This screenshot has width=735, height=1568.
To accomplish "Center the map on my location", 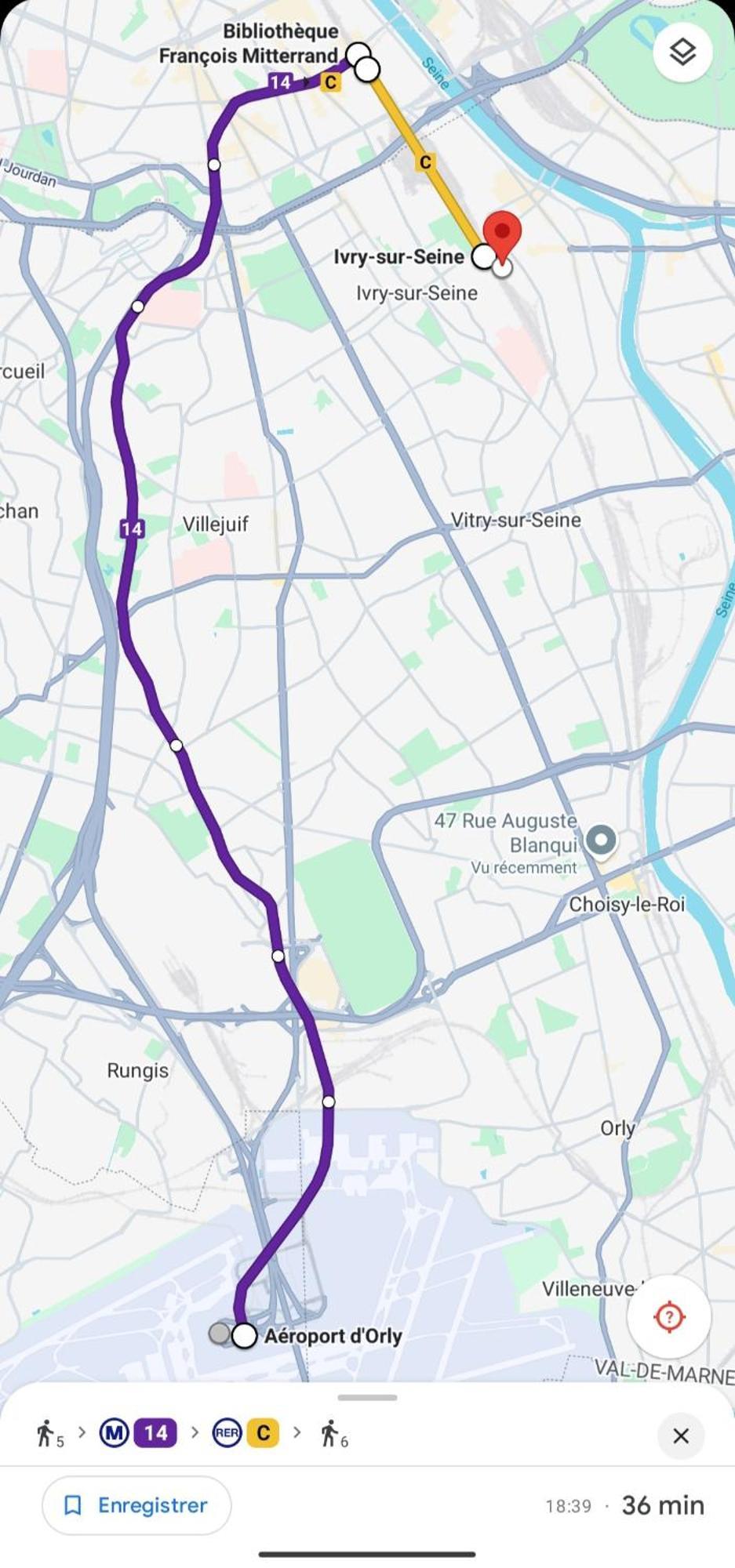I will 668,1316.
